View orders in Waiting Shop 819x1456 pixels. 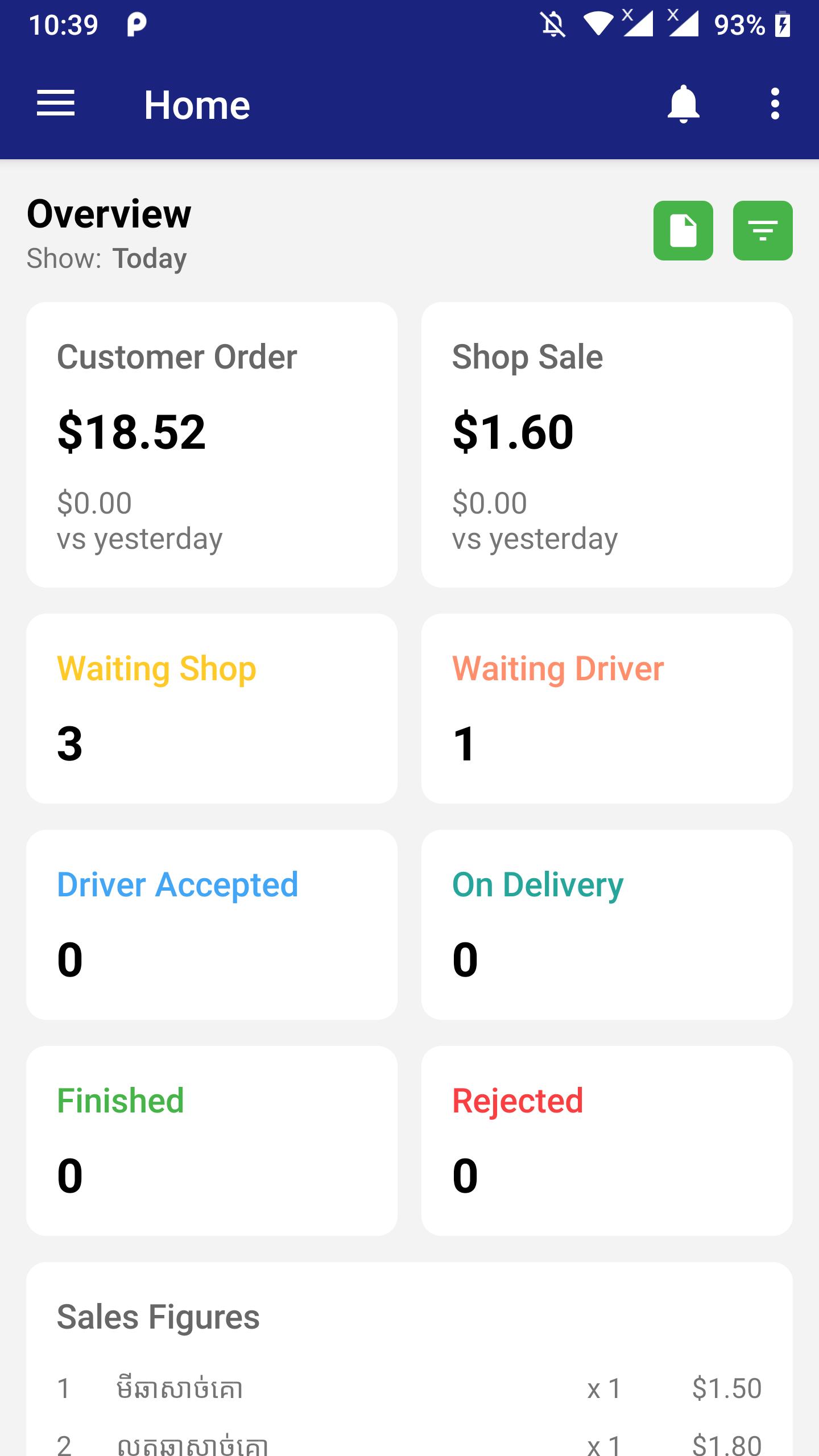(212, 708)
